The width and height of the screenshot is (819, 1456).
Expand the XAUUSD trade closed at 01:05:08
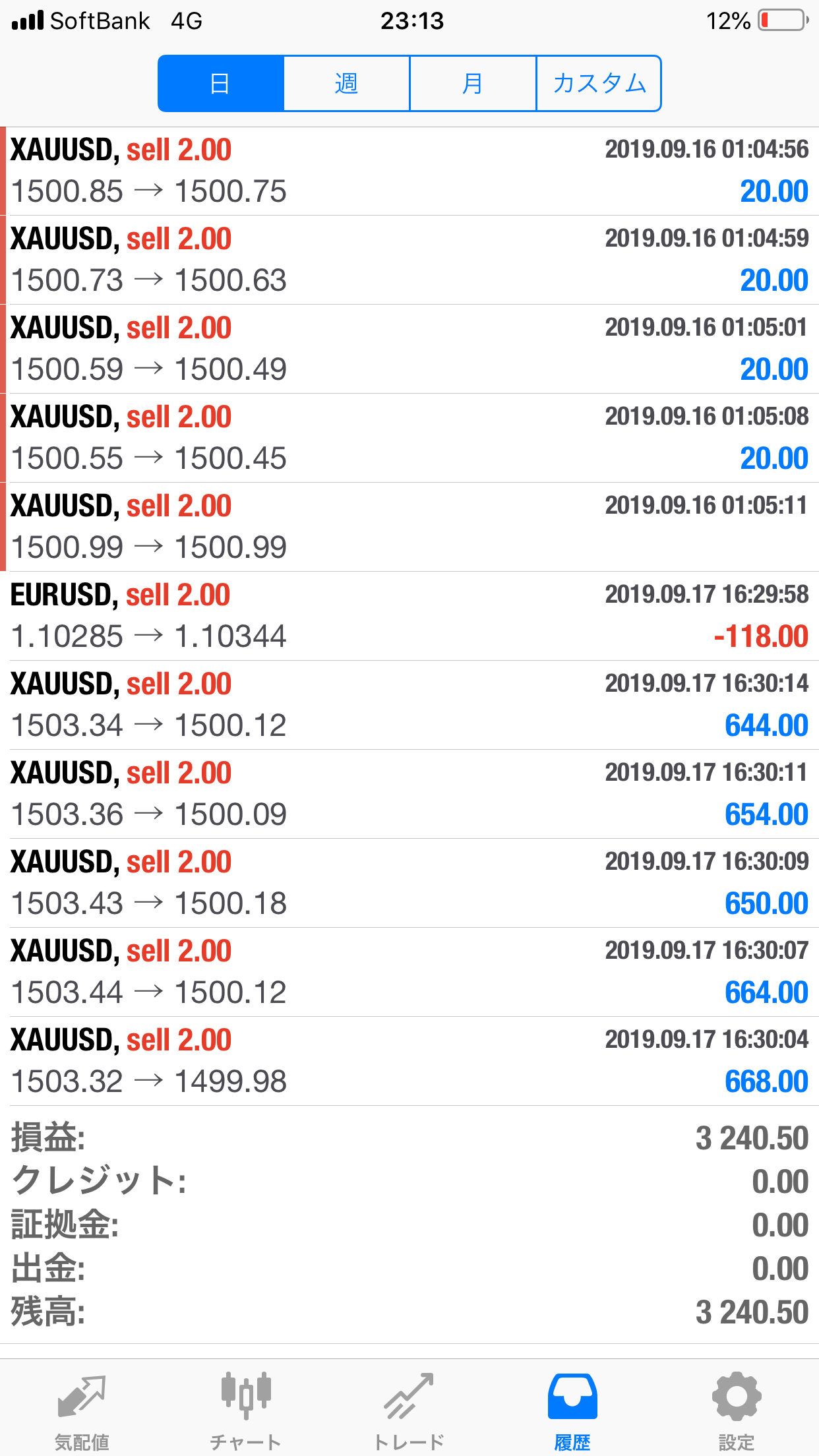pos(409,438)
